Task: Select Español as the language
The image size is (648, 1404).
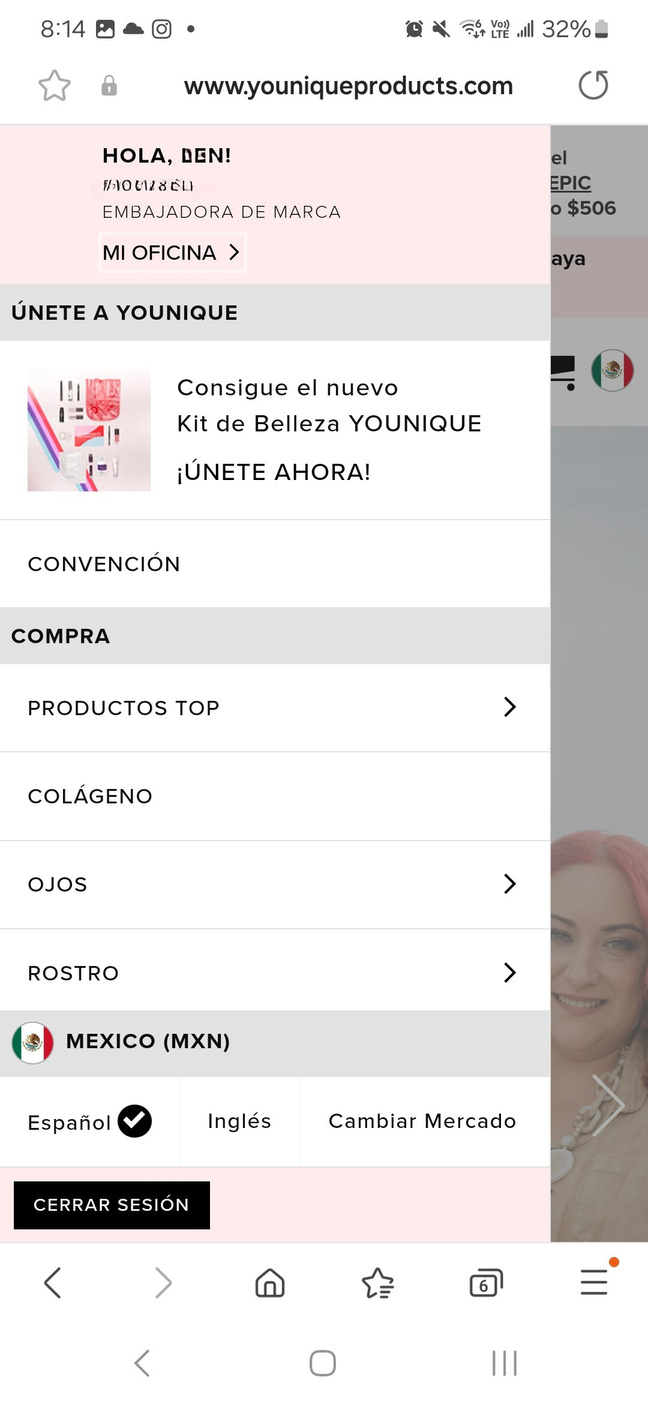Action: click(89, 1122)
